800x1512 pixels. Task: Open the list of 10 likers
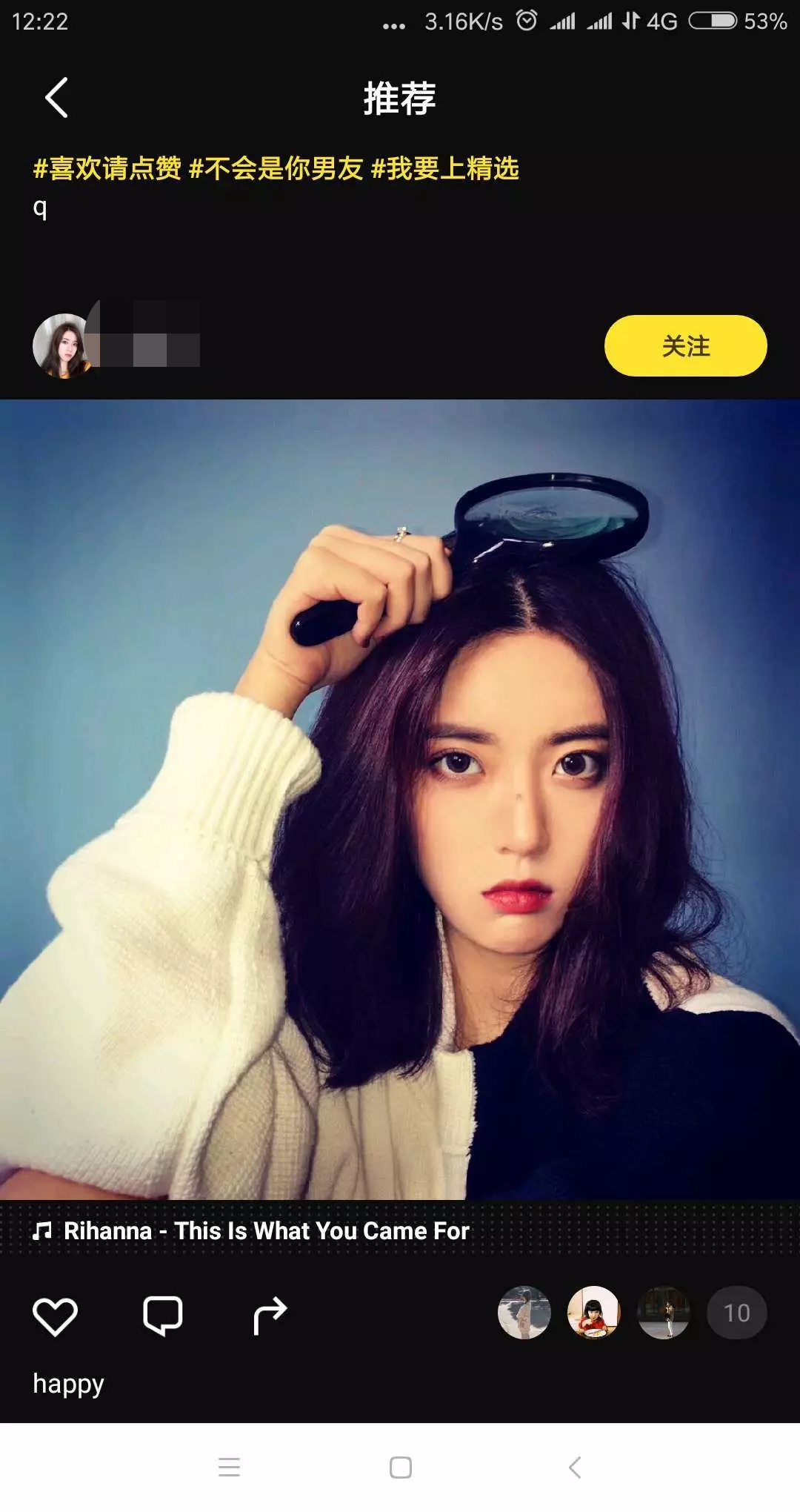pyautogui.click(x=736, y=1313)
